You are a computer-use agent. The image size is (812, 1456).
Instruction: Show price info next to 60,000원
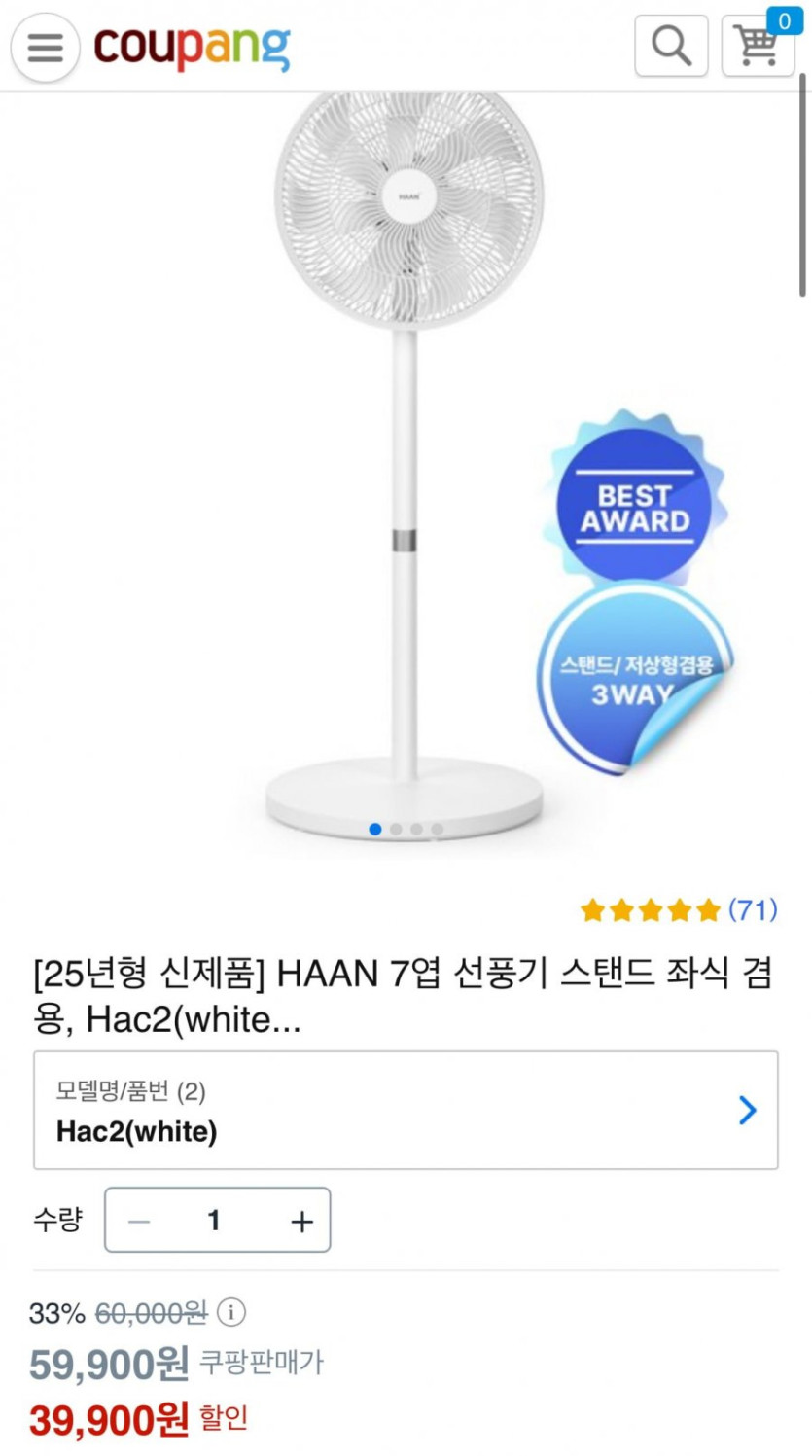pyautogui.click(x=230, y=1313)
